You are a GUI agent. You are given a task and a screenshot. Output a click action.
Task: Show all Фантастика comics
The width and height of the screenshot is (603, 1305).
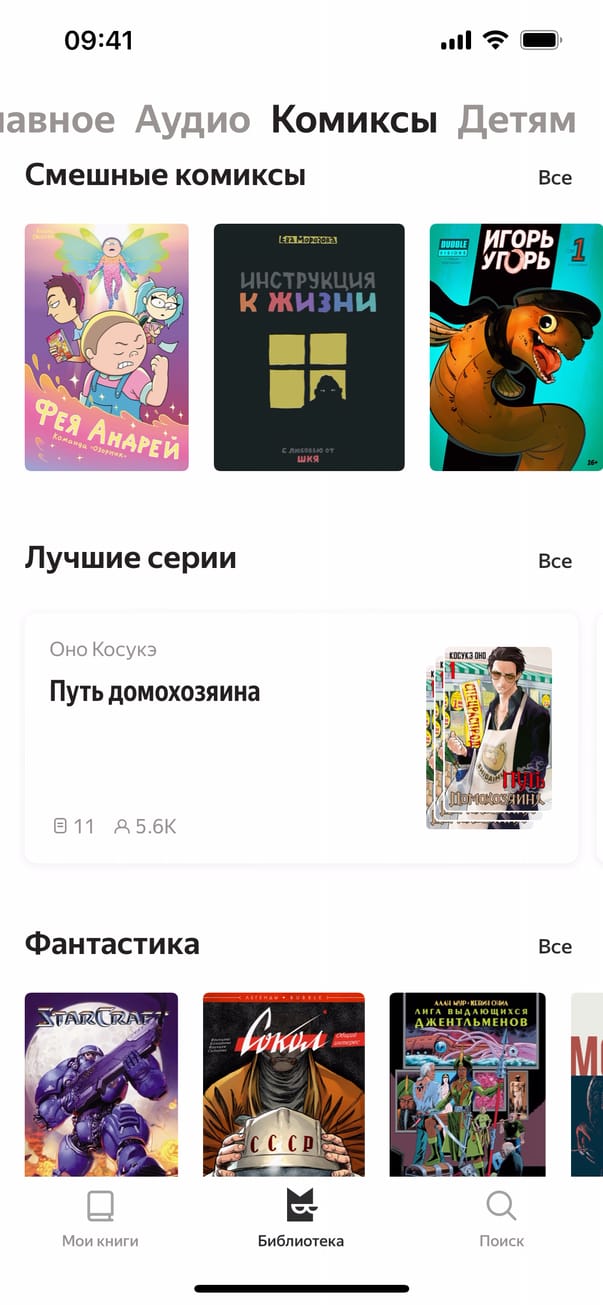(554, 946)
